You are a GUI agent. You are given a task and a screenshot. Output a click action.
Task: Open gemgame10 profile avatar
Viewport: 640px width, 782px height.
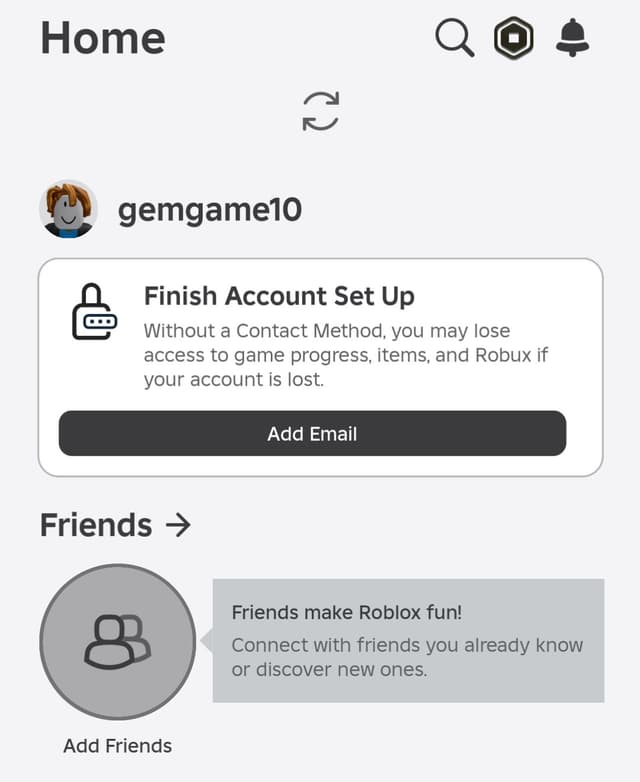click(68, 209)
